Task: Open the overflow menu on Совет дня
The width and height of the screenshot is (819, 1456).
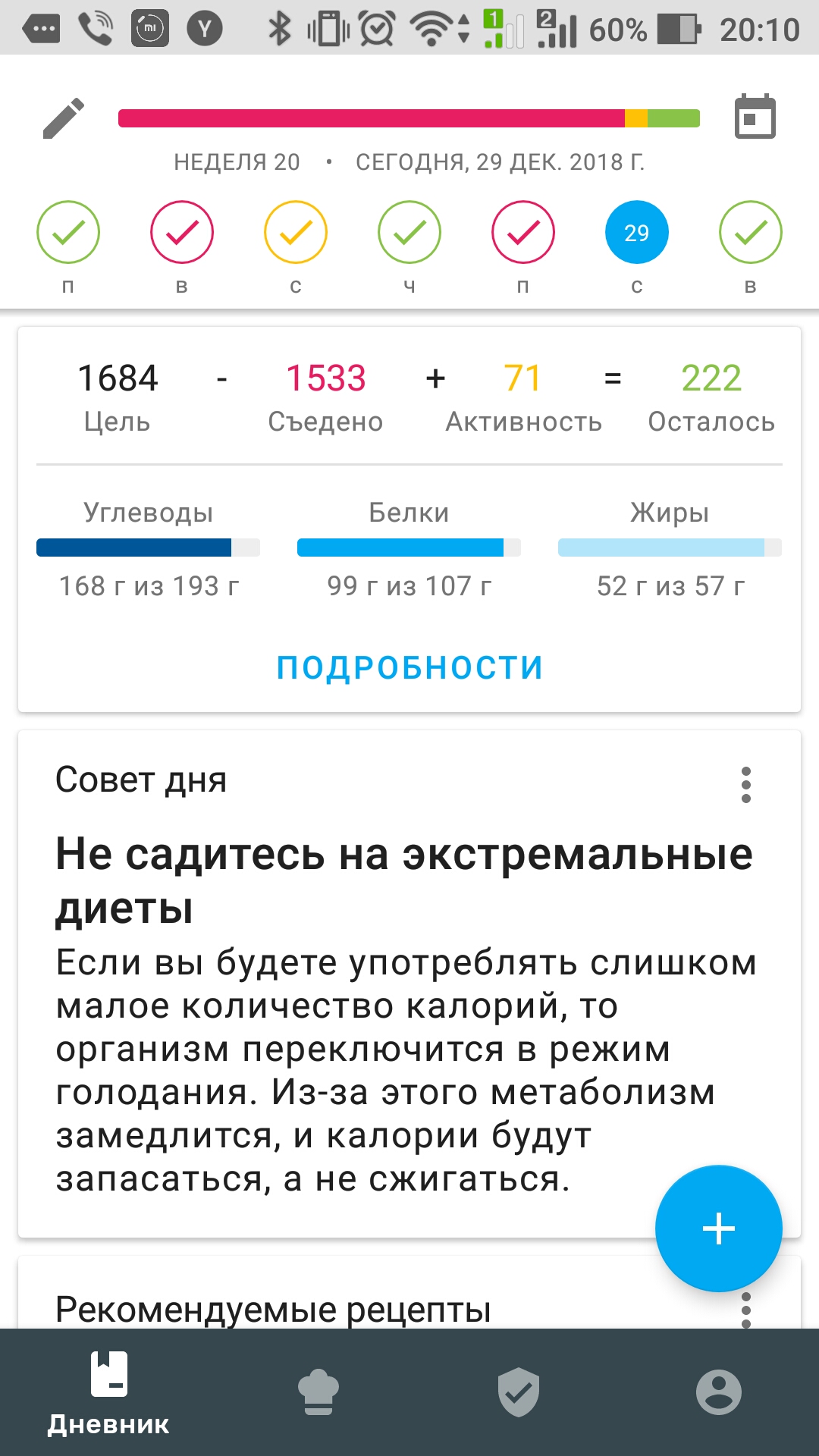Action: point(745,785)
